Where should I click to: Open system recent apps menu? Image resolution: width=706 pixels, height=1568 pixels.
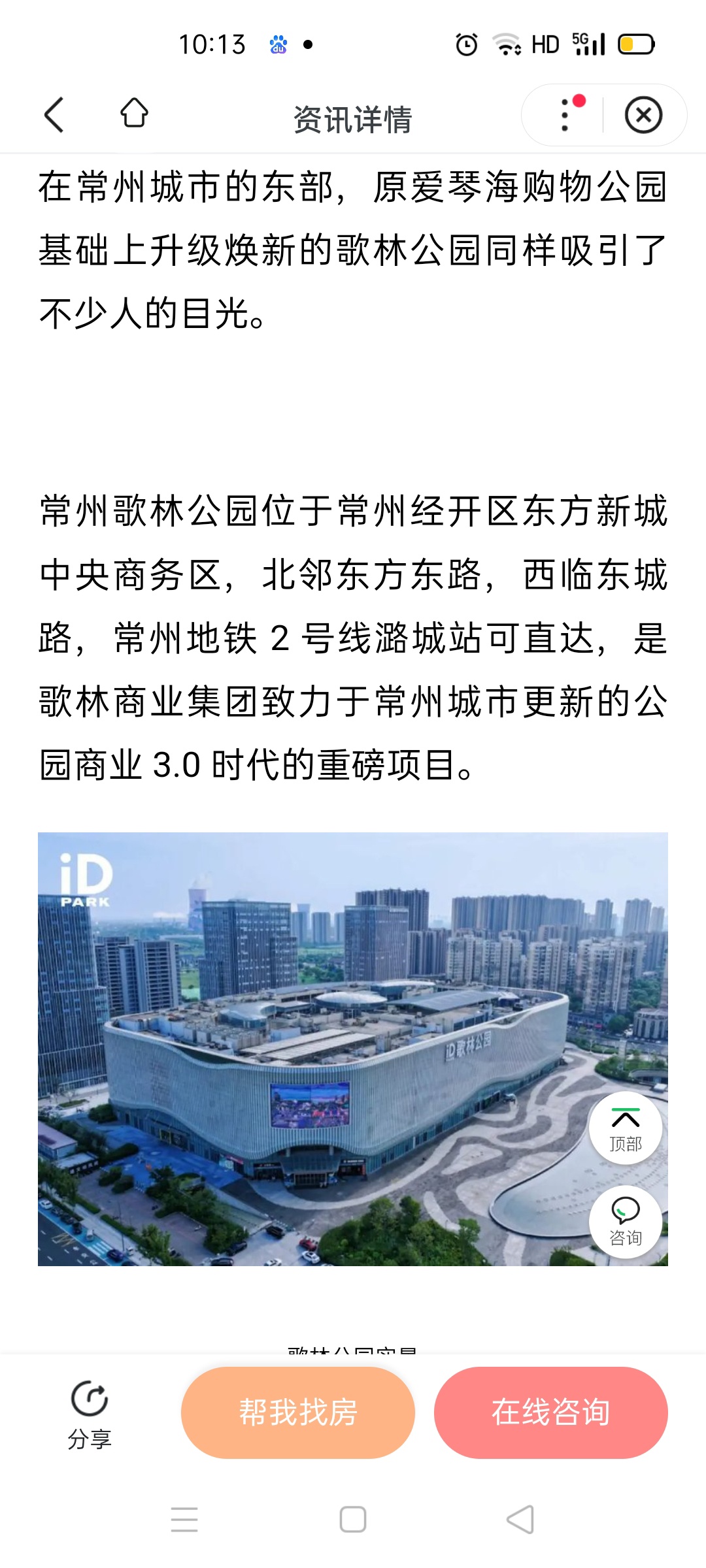point(184,1519)
